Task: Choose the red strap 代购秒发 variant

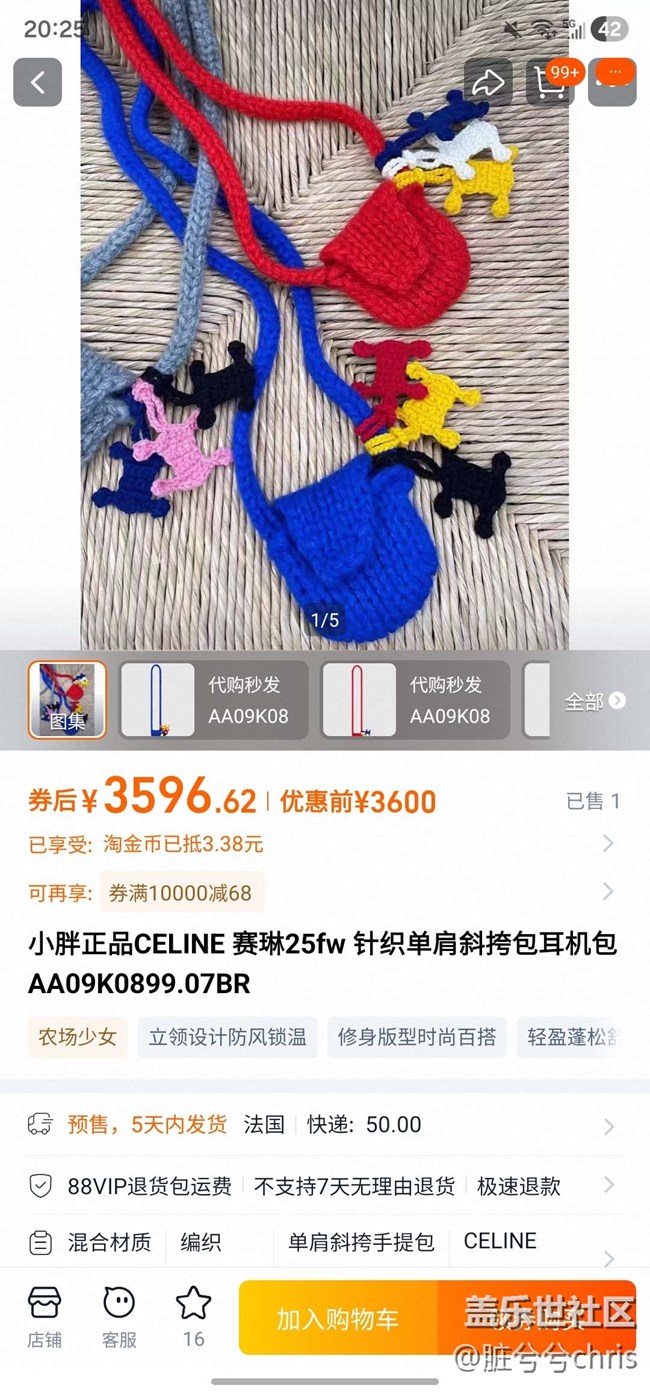Action: click(x=415, y=700)
